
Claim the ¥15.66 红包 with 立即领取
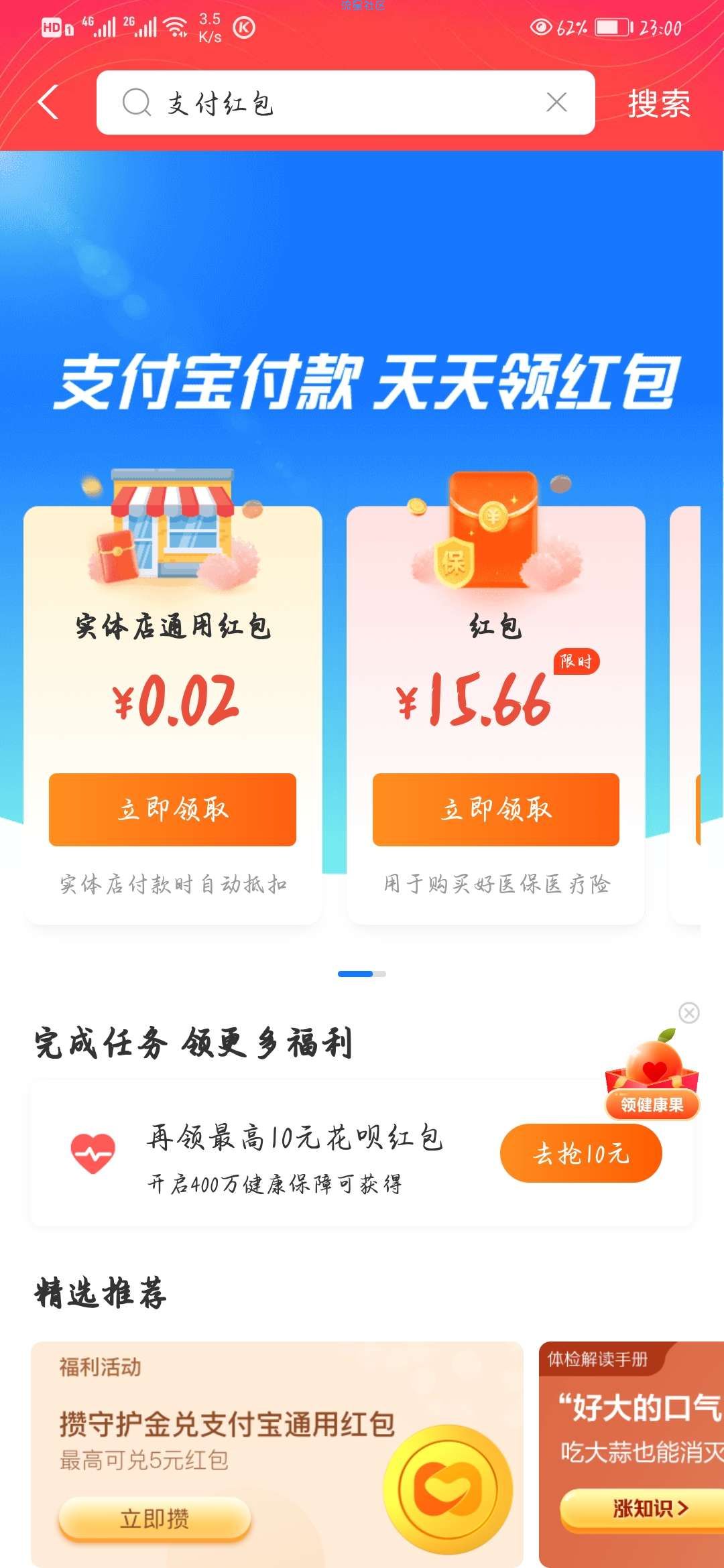495,809
